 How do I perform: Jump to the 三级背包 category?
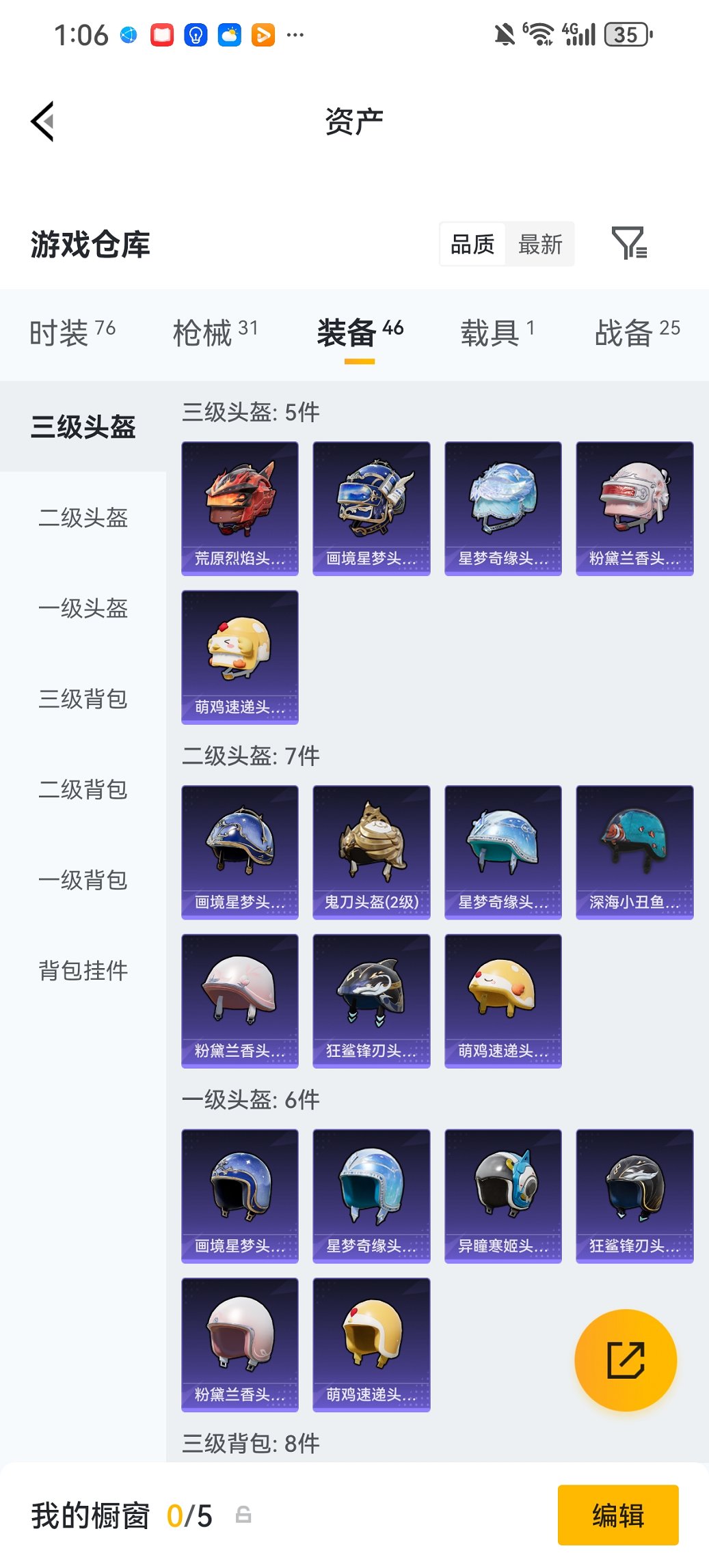(83, 699)
